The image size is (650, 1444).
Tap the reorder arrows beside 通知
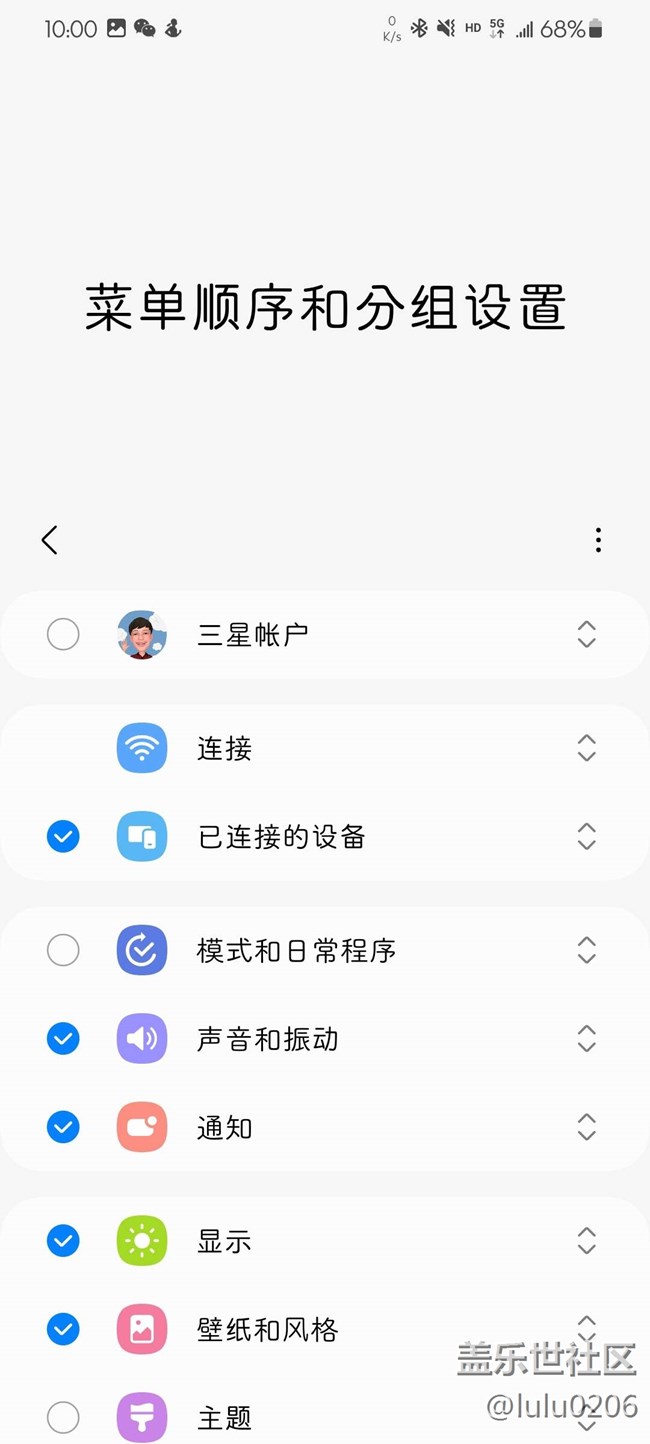point(587,1128)
